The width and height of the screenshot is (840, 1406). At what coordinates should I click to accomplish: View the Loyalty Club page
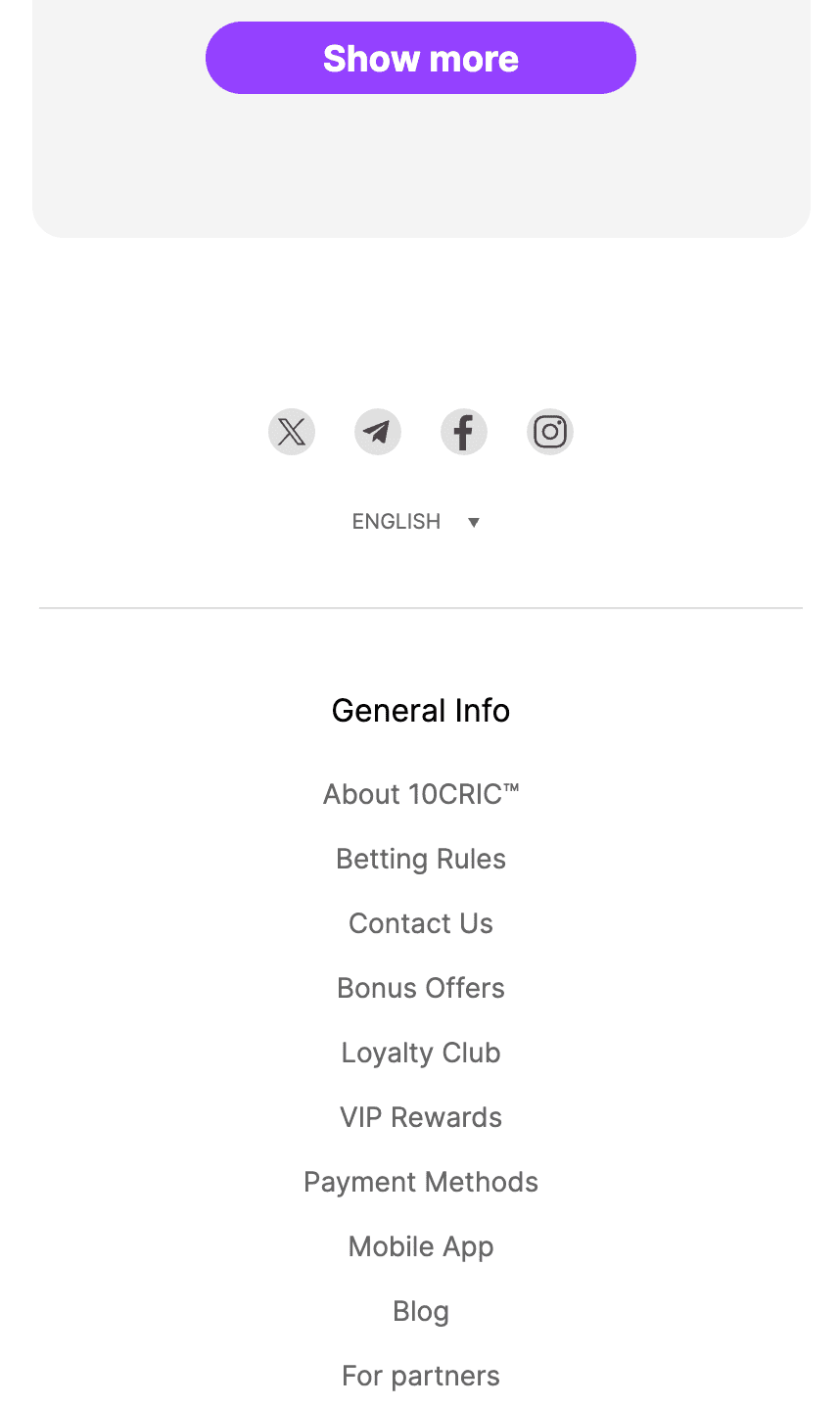pyautogui.click(x=421, y=1053)
